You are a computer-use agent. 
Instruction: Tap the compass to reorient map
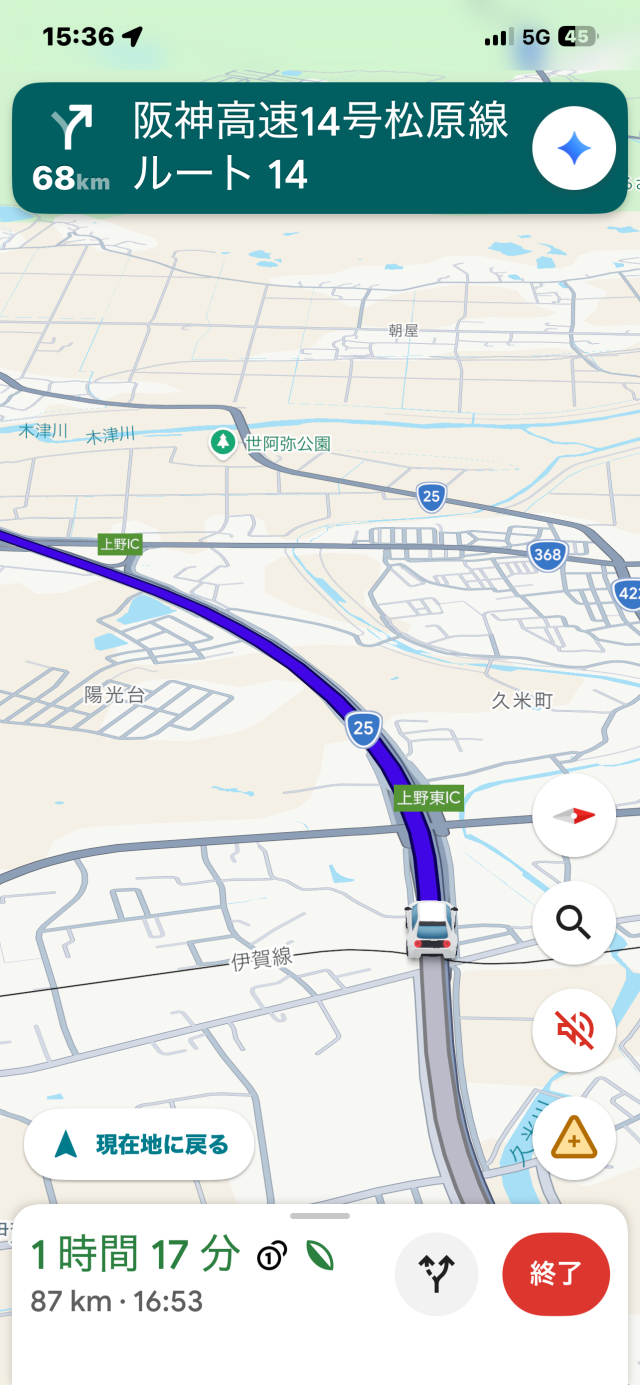[x=574, y=815]
